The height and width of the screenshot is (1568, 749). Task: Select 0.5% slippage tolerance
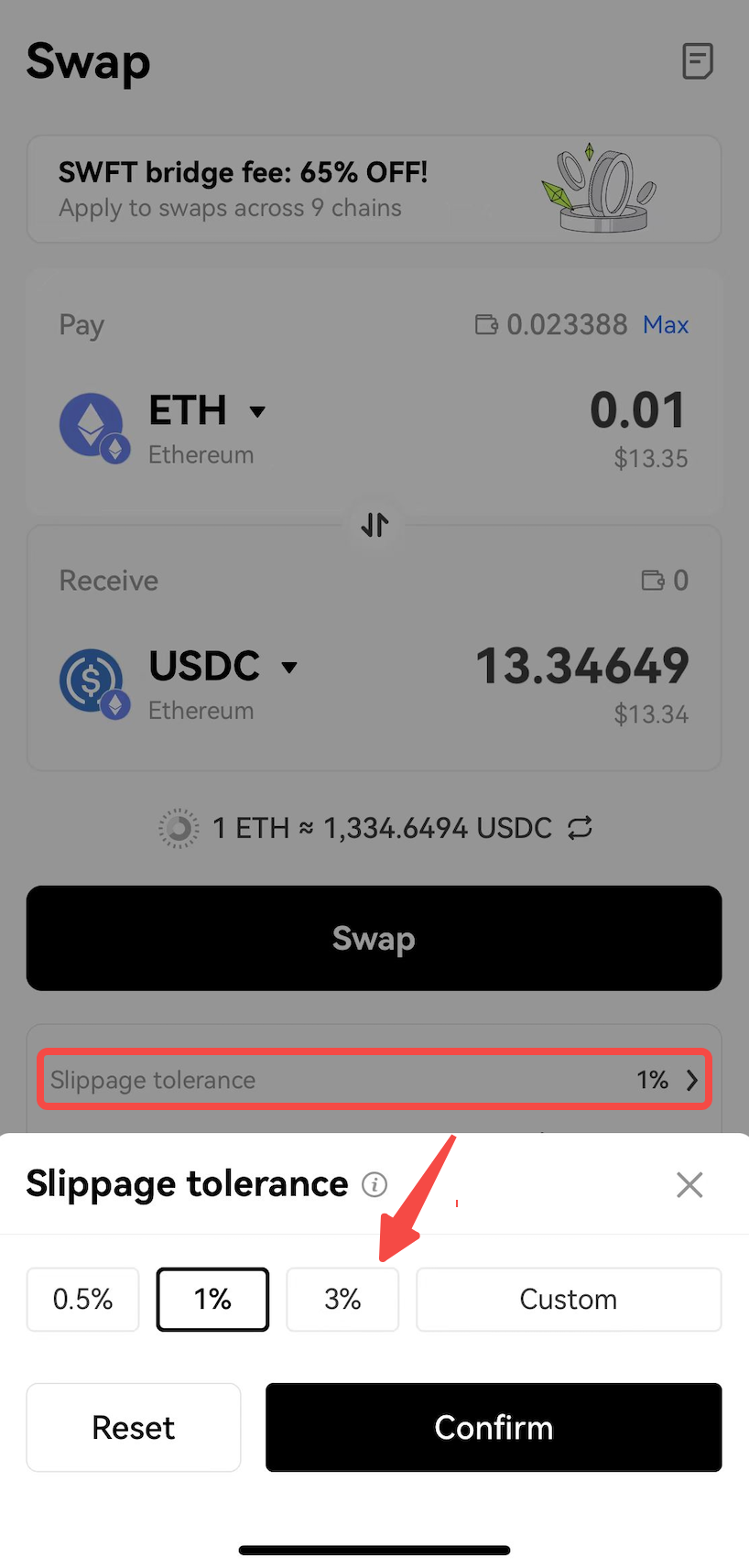[x=82, y=1299]
